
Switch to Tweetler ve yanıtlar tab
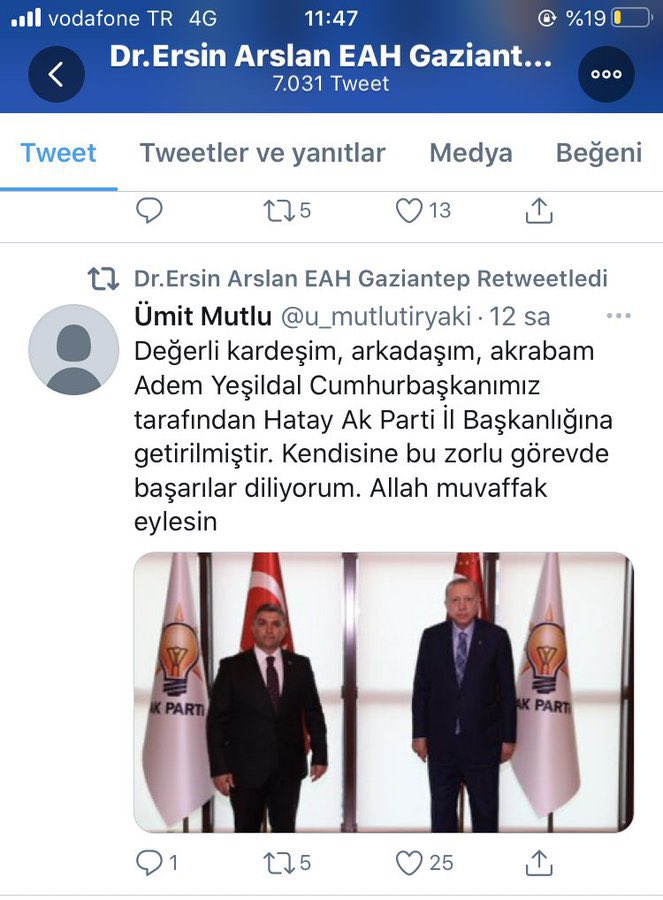[x=262, y=153]
